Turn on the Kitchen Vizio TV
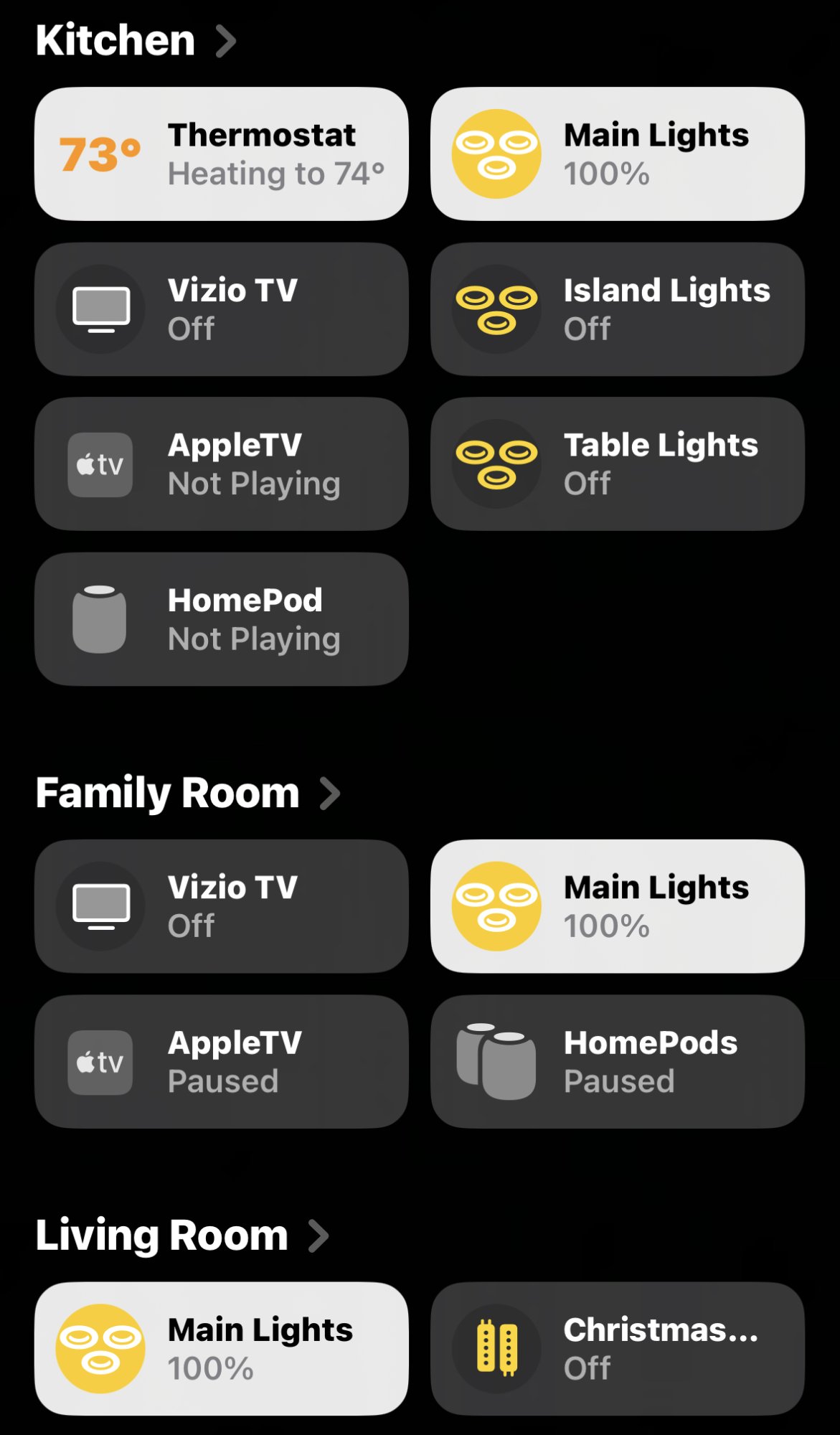 point(100,309)
